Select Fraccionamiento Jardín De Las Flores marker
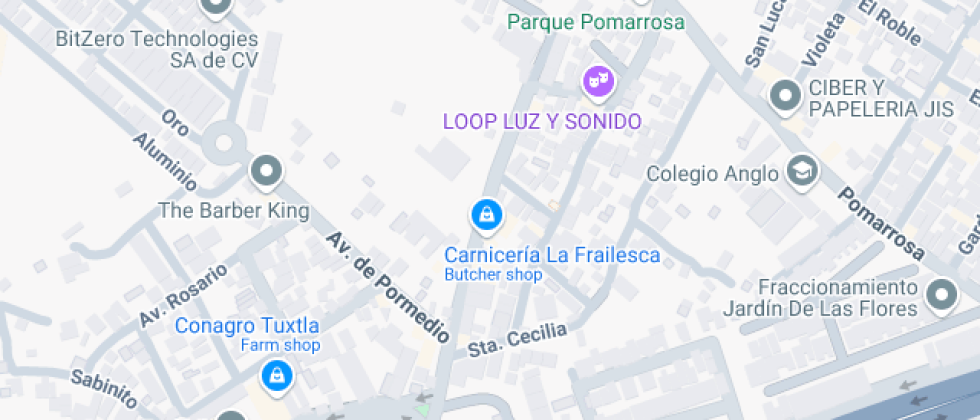Viewport: 980px width, 420px height. (x=941, y=294)
